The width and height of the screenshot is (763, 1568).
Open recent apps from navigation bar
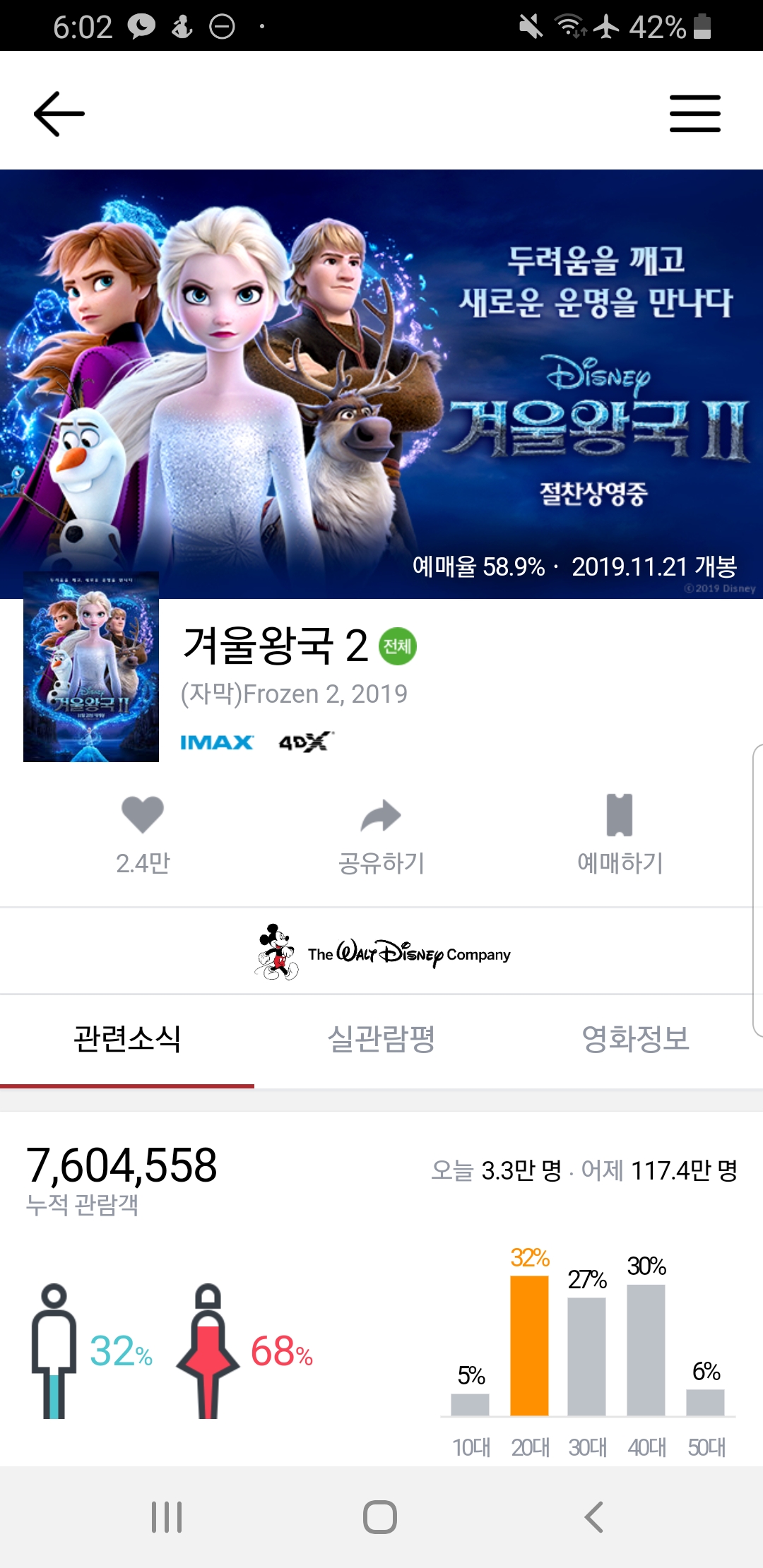point(167,1516)
